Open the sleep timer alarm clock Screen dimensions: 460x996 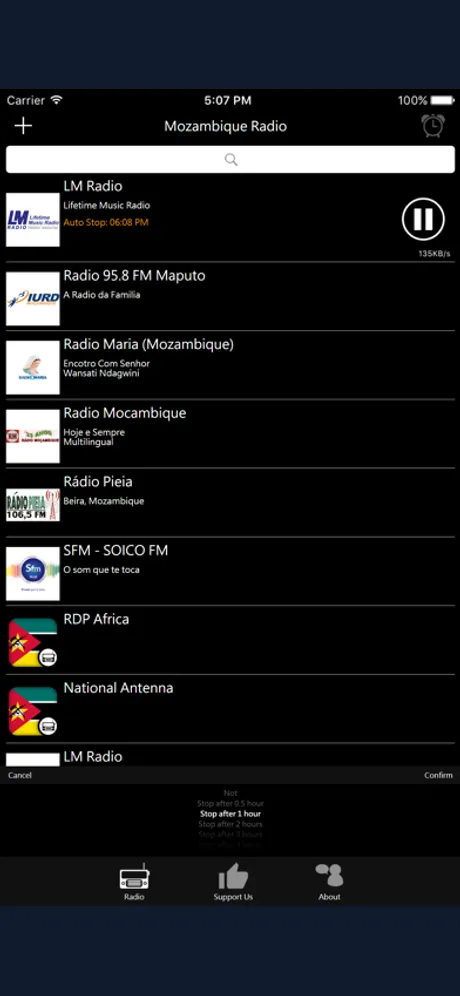point(433,125)
